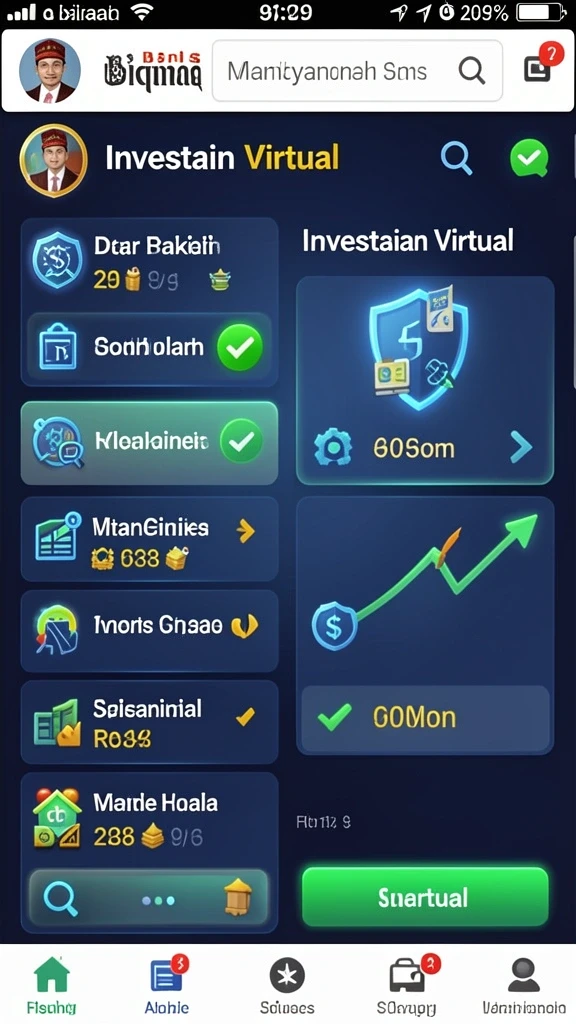Tap the green Suartual button

(x=425, y=897)
